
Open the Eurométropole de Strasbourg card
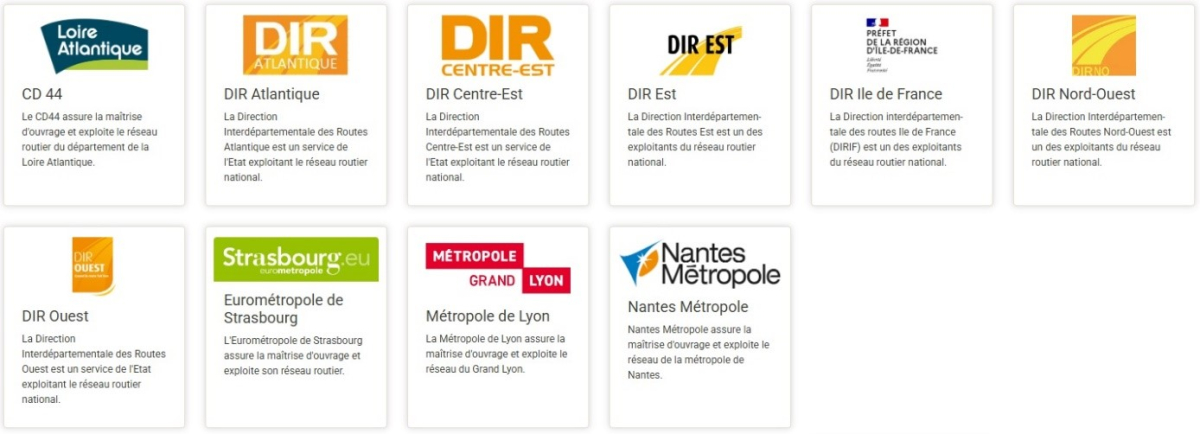coord(296,327)
